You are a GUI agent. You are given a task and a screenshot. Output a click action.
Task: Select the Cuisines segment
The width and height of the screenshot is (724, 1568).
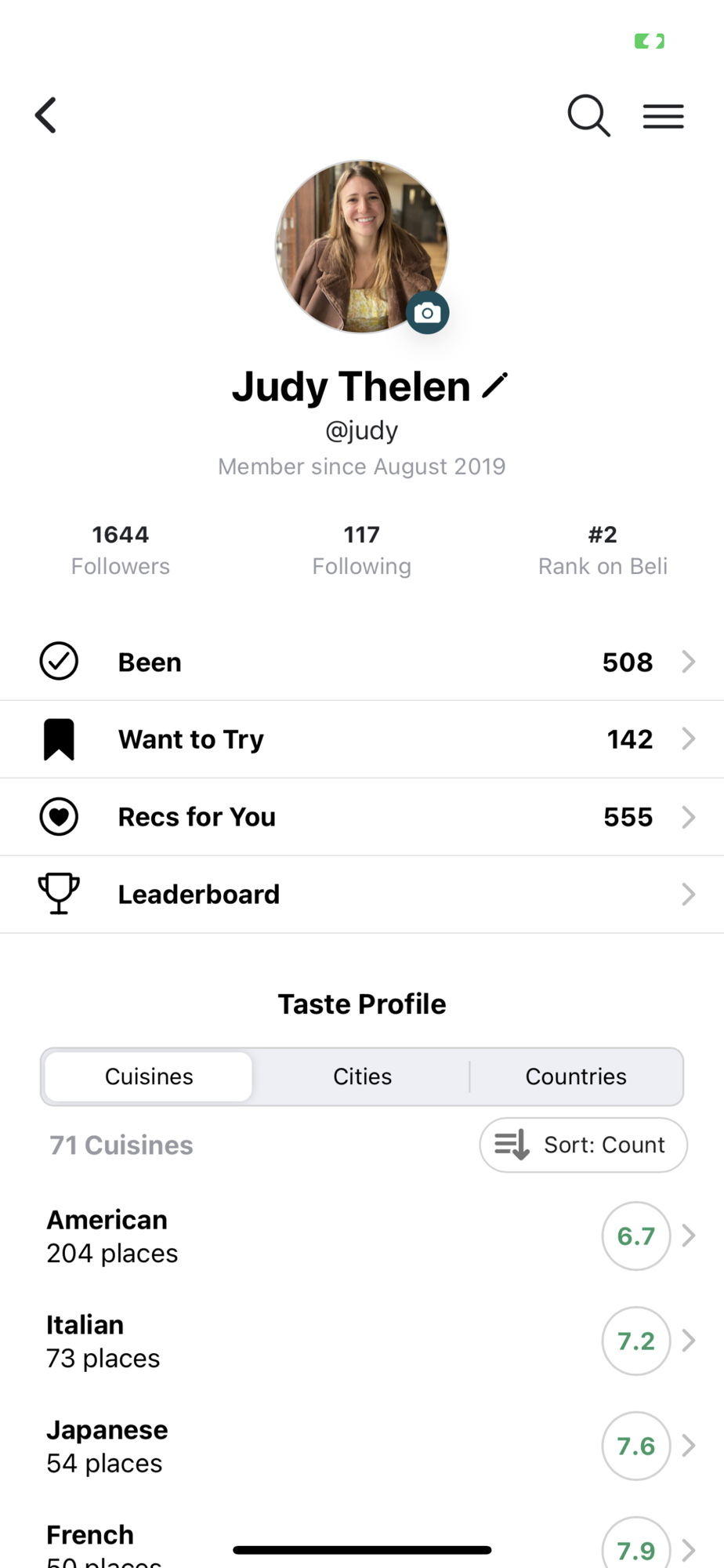(x=149, y=1076)
